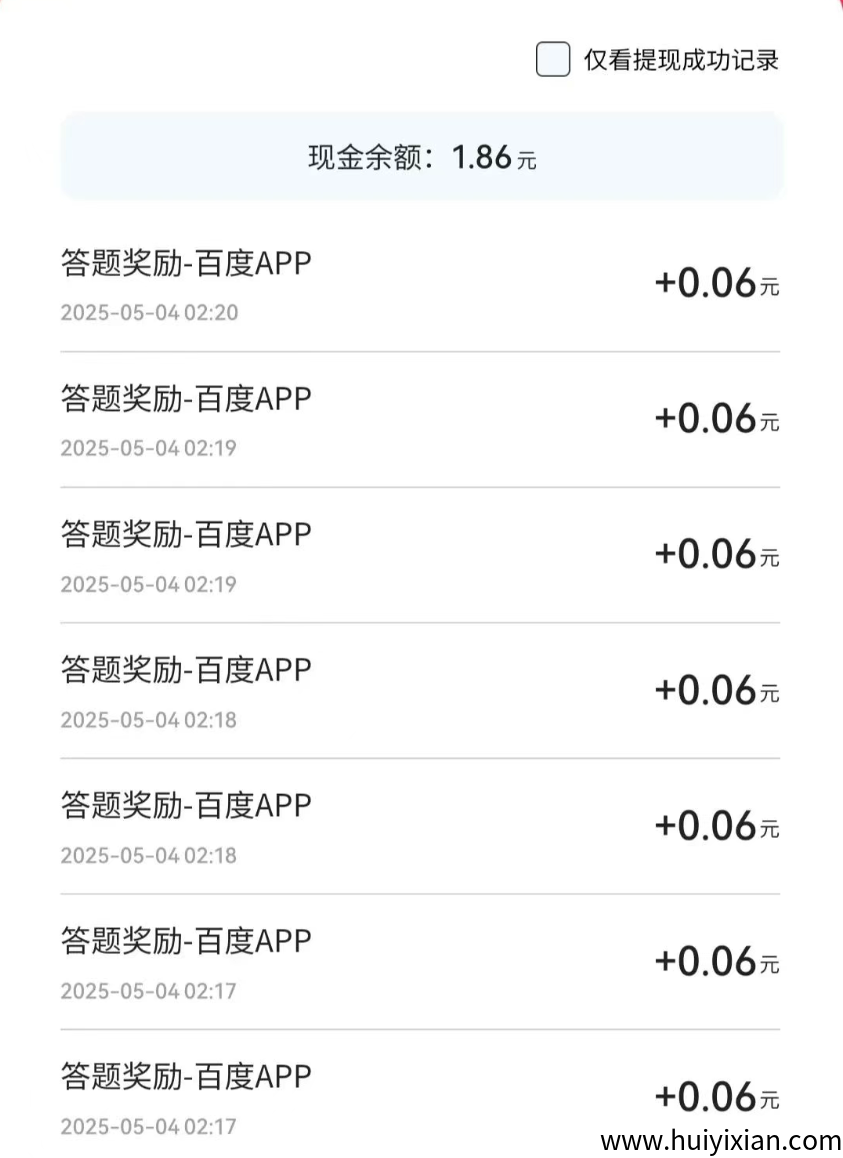Enable 仅看提现成功记录 filter checkbox

[552, 61]
